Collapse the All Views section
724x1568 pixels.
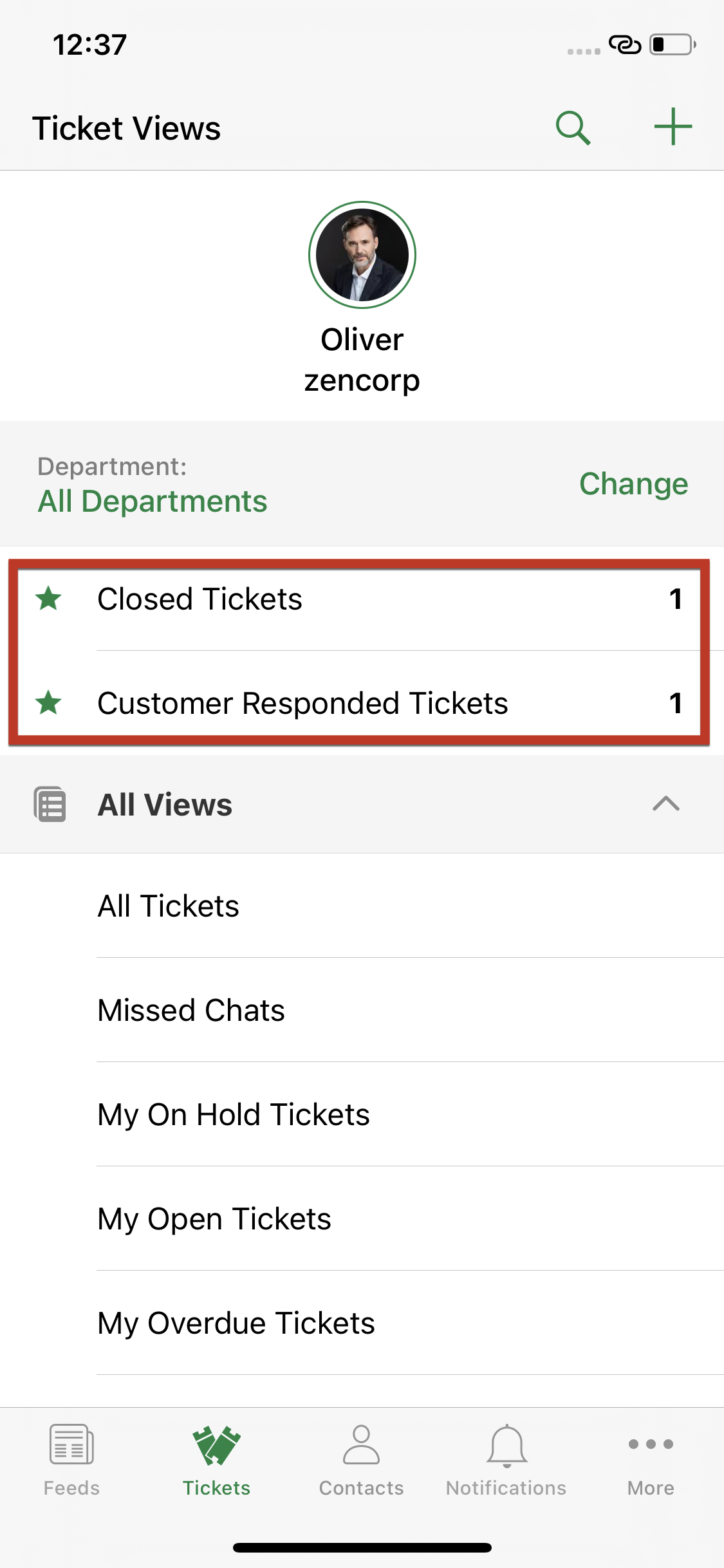pos(665,804)
